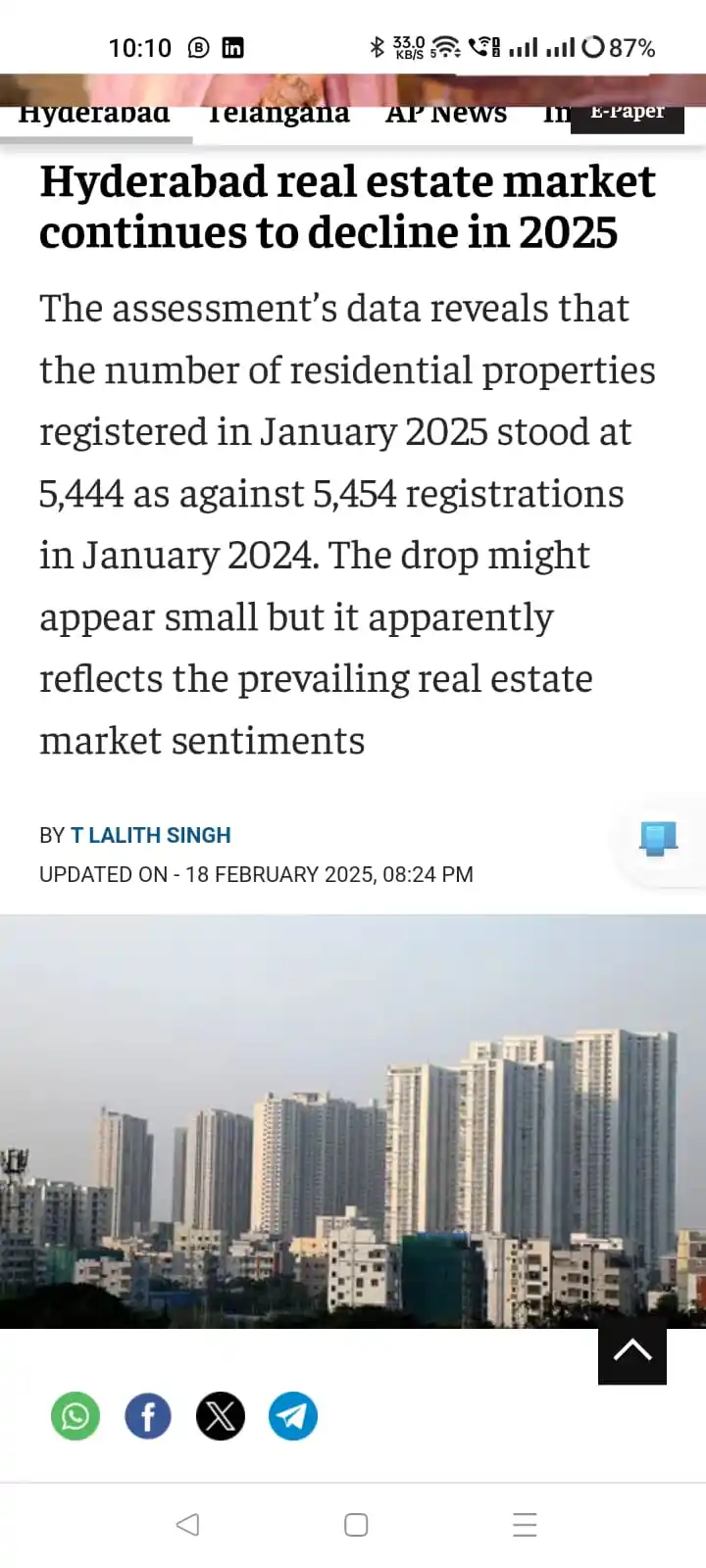Tap the blue floating icon beside byline
706x1568 pixels.
tap(658, 839)
